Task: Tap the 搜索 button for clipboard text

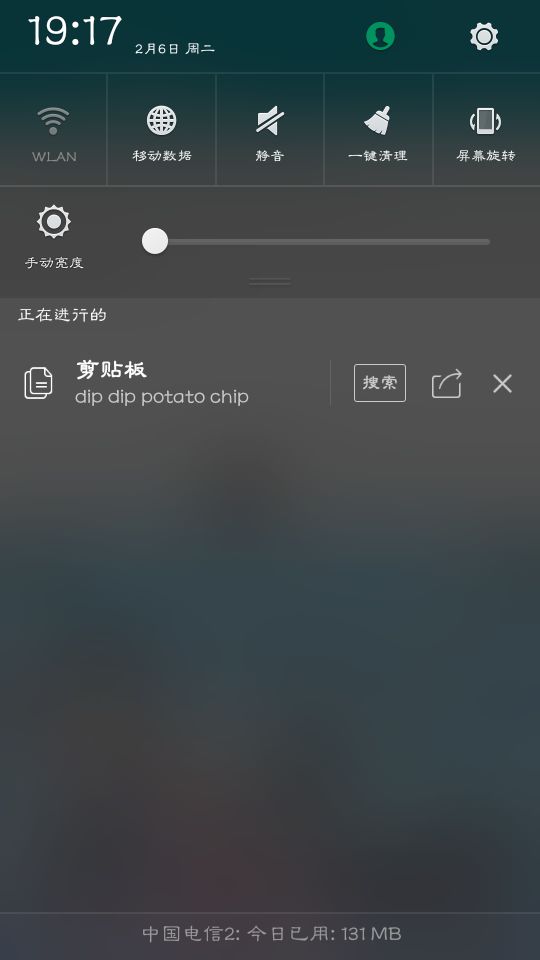Action: (x=380, y=383)
